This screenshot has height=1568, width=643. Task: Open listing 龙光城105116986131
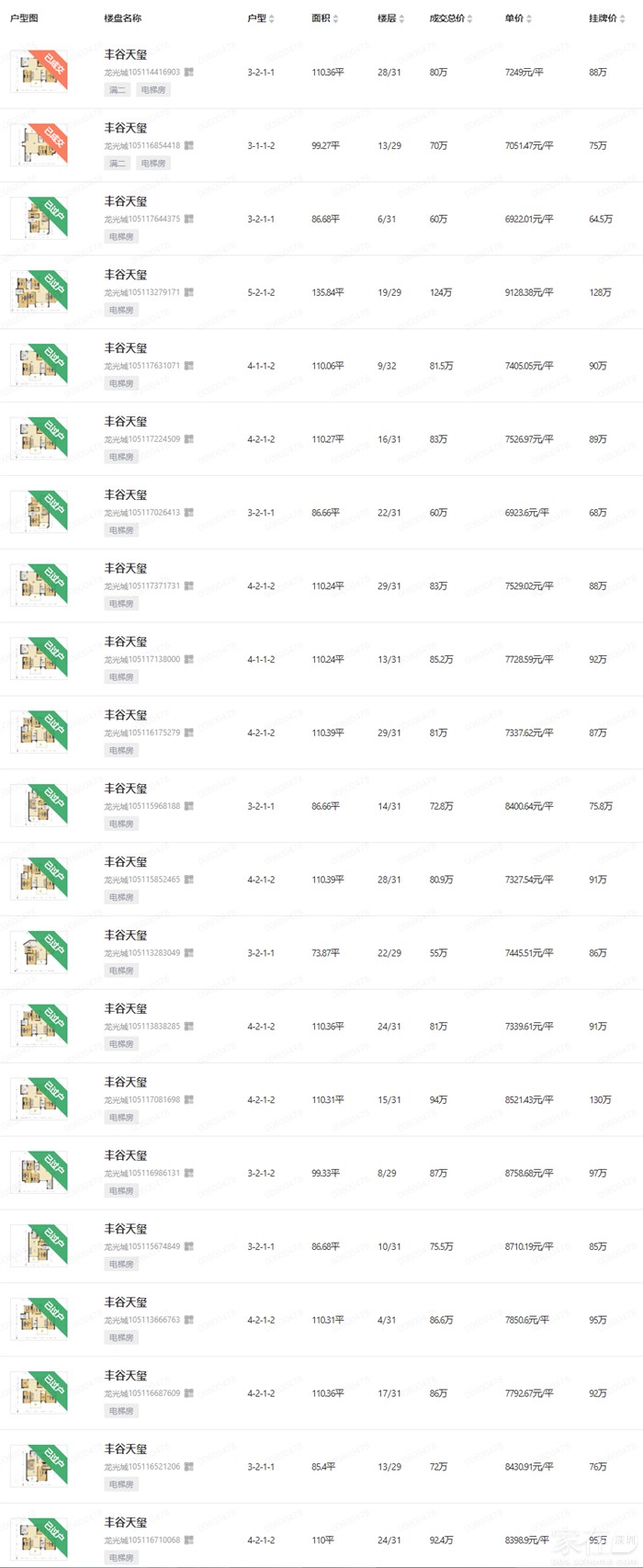tap(126, 1155)
